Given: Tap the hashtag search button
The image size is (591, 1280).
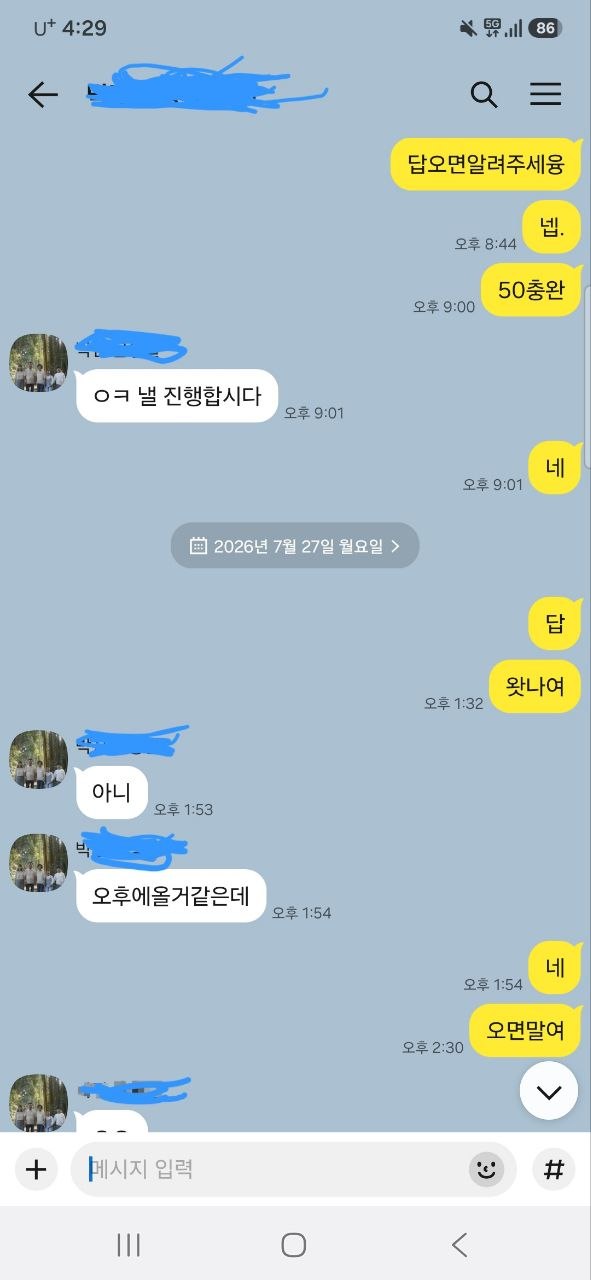Looking at the screenshot, I should pyautogui.click(x=553, y=1169).
